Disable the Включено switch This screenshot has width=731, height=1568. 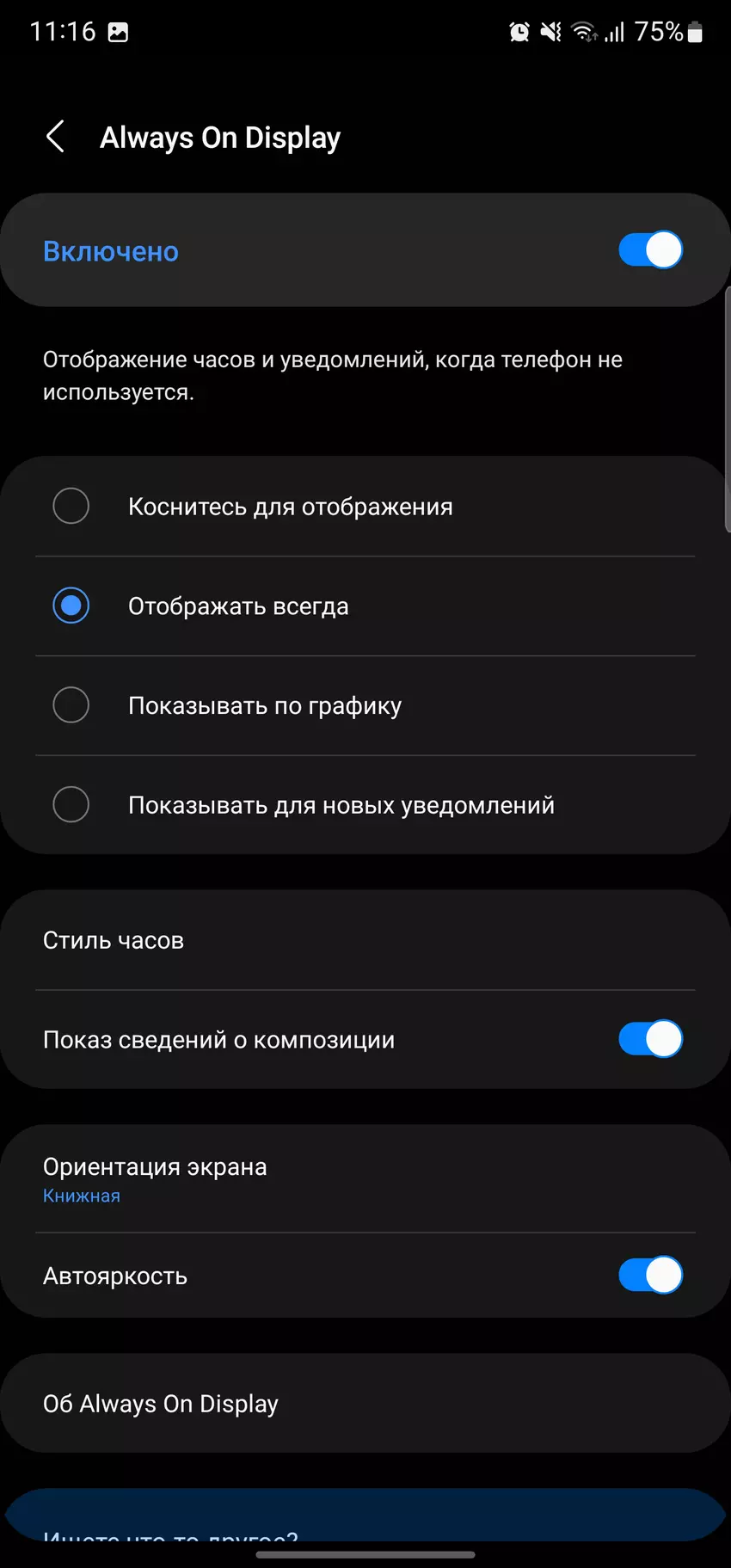pos(650,249)
